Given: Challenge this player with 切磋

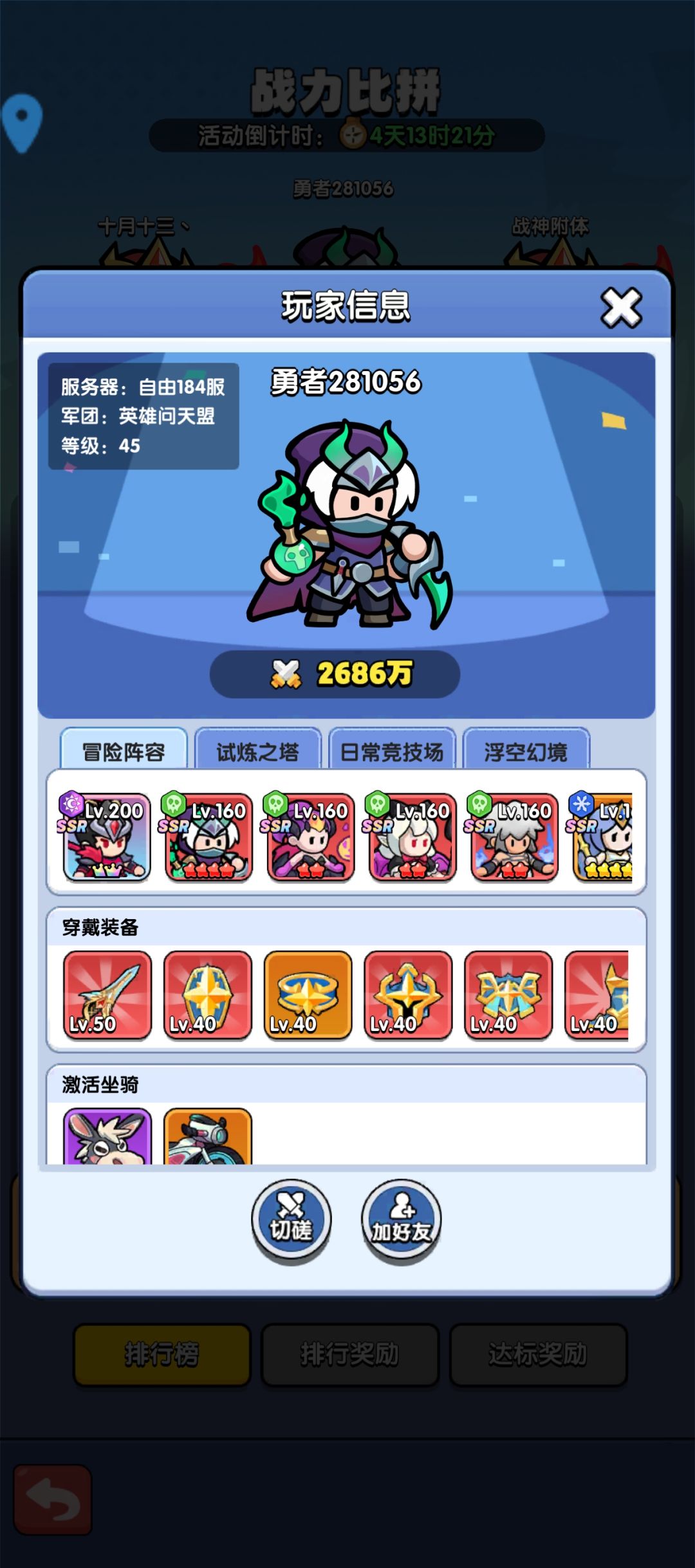Looking at the screenshot, I should (x=291, y=1219).
